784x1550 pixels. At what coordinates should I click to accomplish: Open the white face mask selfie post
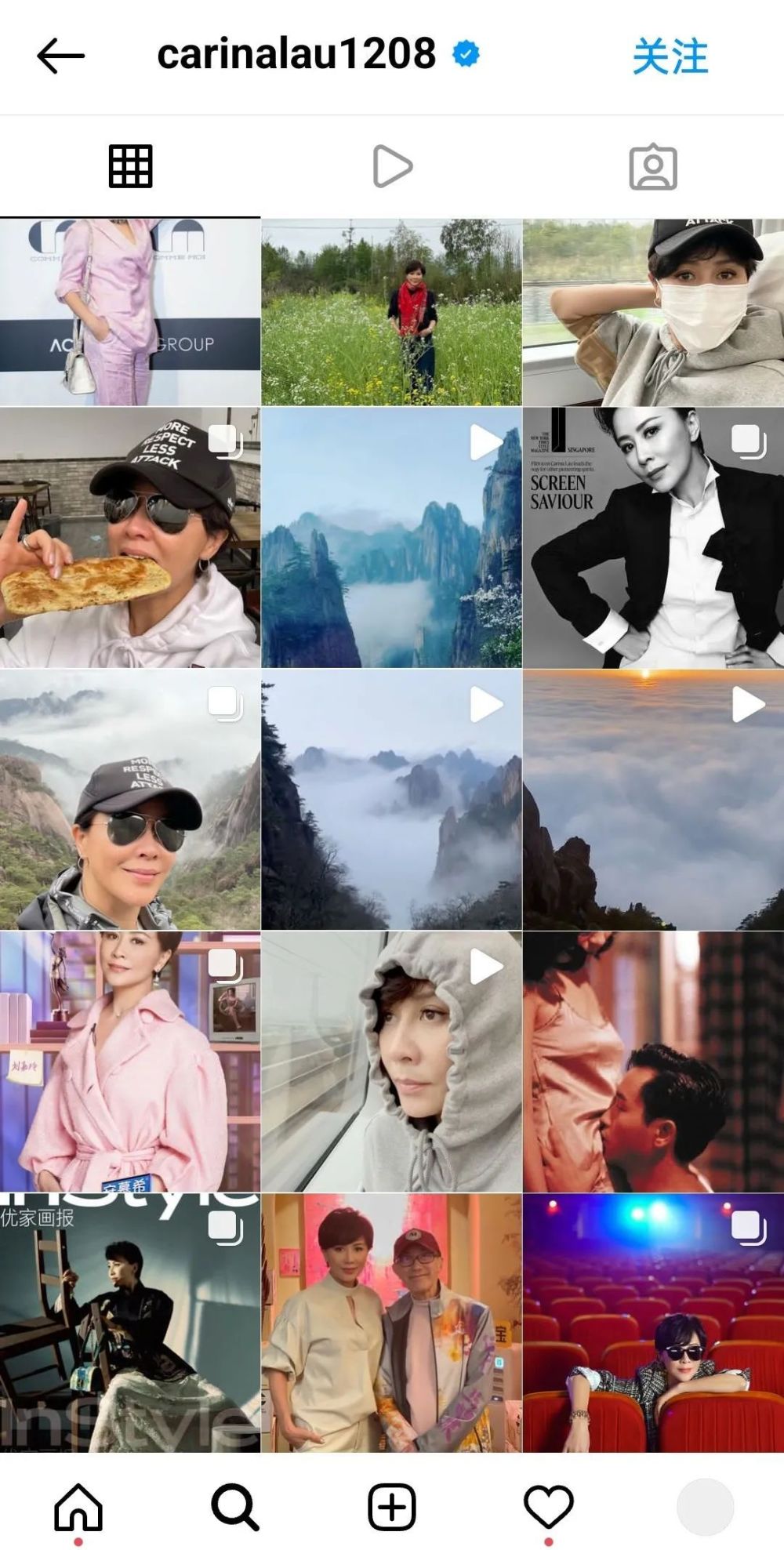pos(653,312)
